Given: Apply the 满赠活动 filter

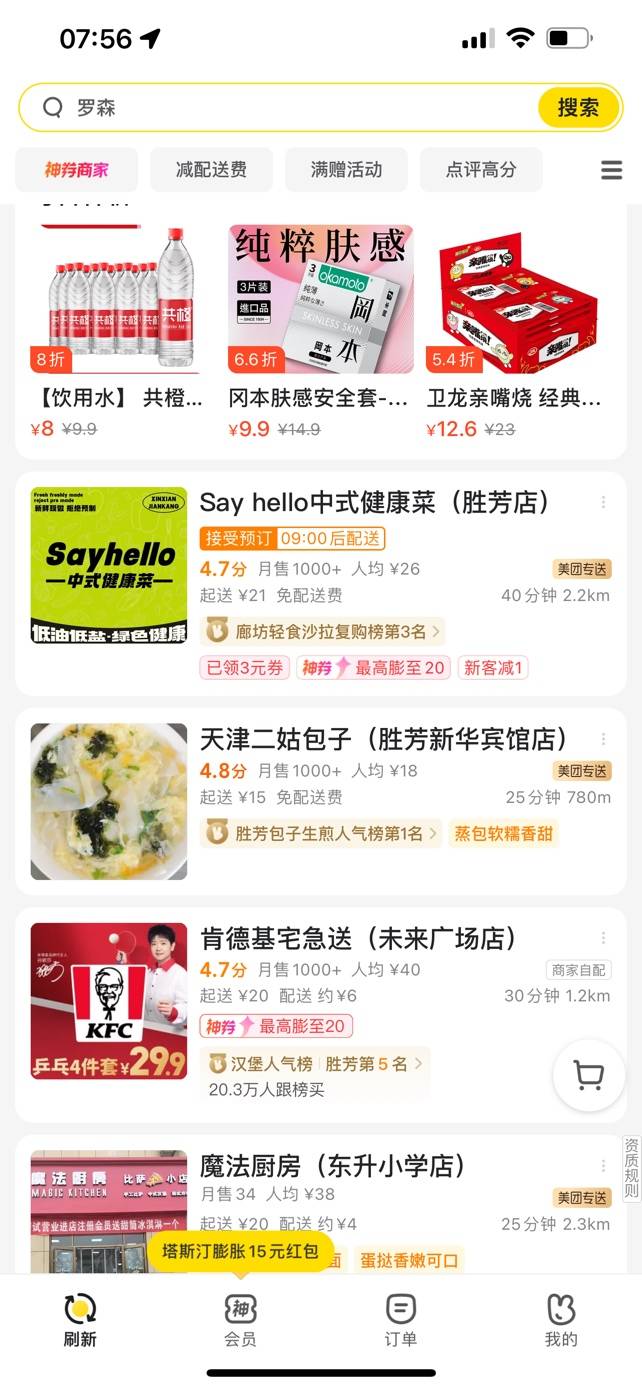Looking at the screenshot, I should (346, 170).
